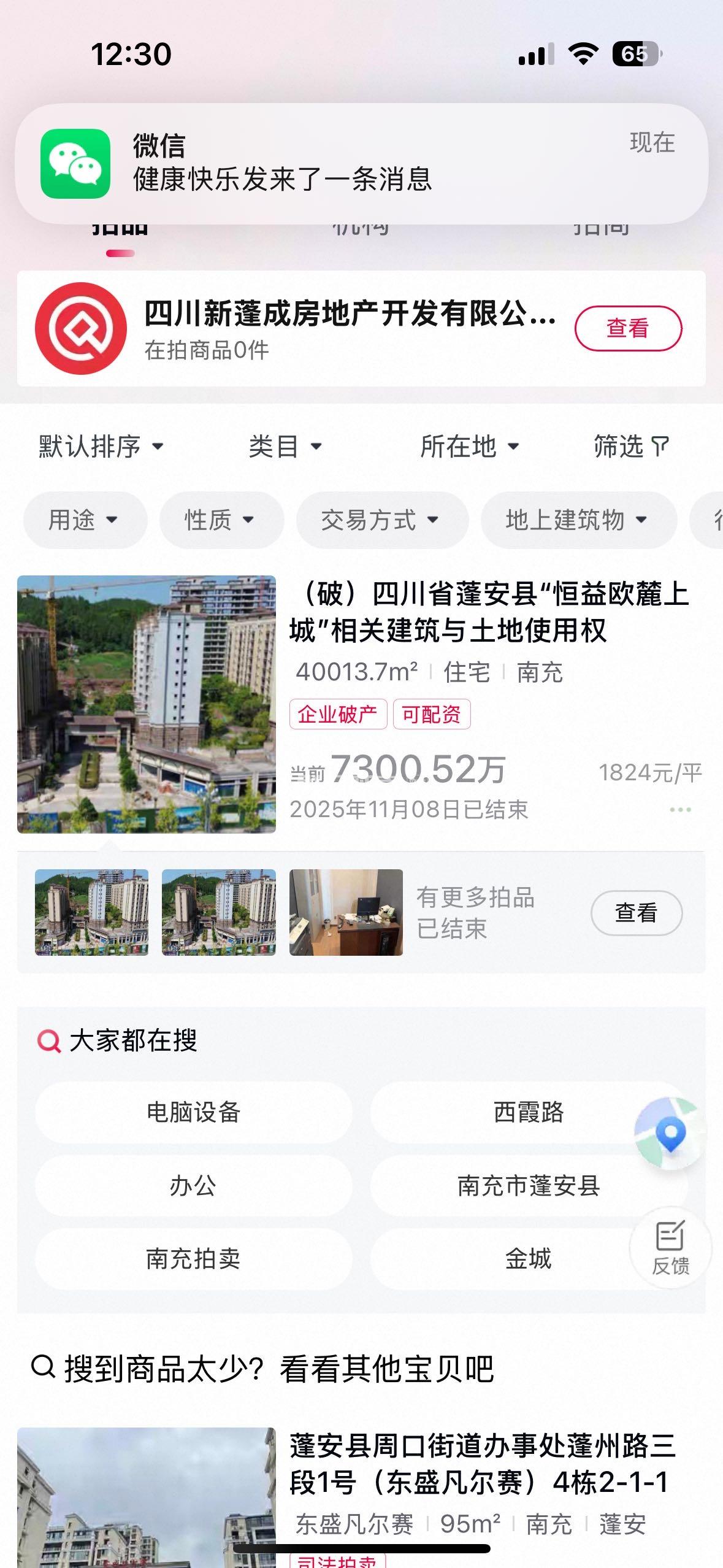Viewport: 723px width, 1568px height.
Task: Open the 类目 category dropdown
Action: point(285,446)
